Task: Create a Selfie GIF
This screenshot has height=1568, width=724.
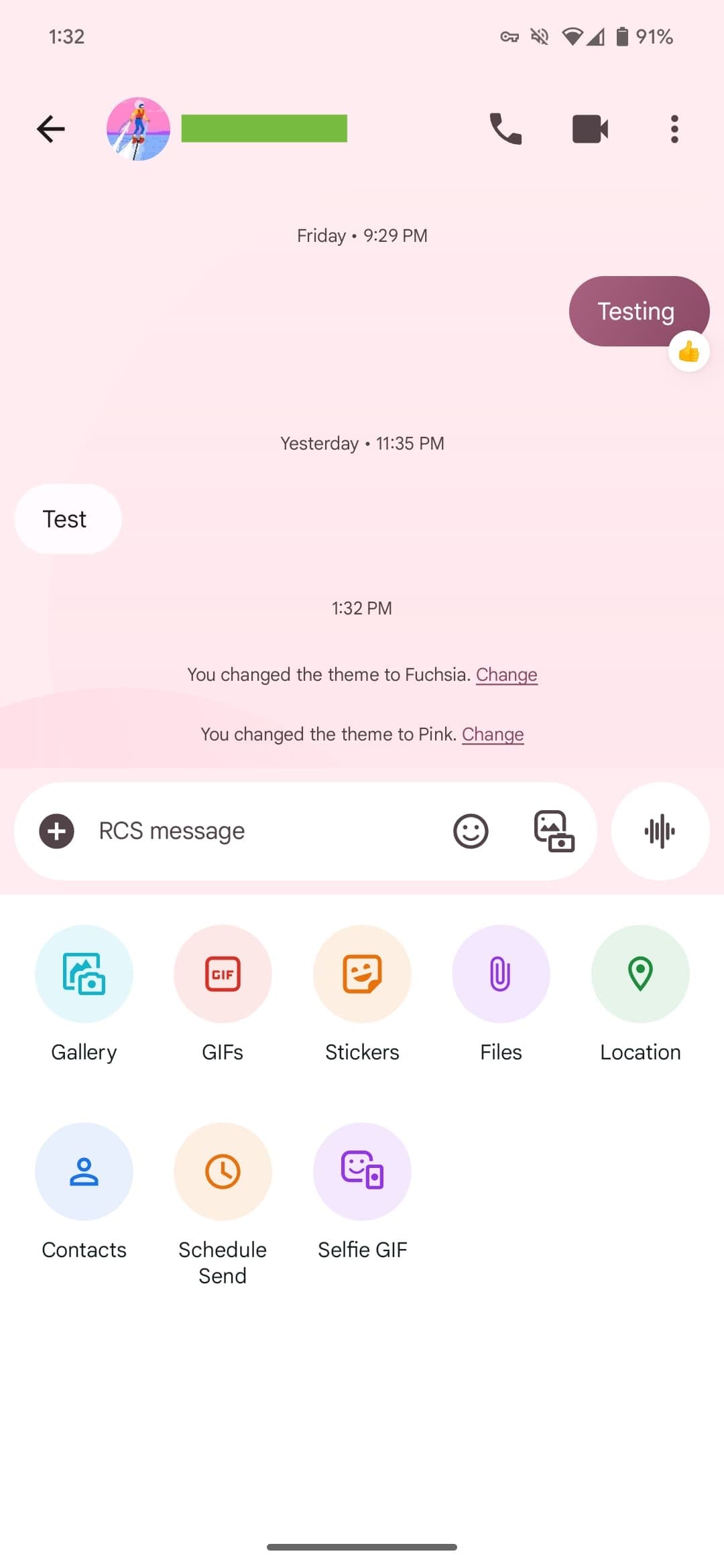Action: 362,1172
